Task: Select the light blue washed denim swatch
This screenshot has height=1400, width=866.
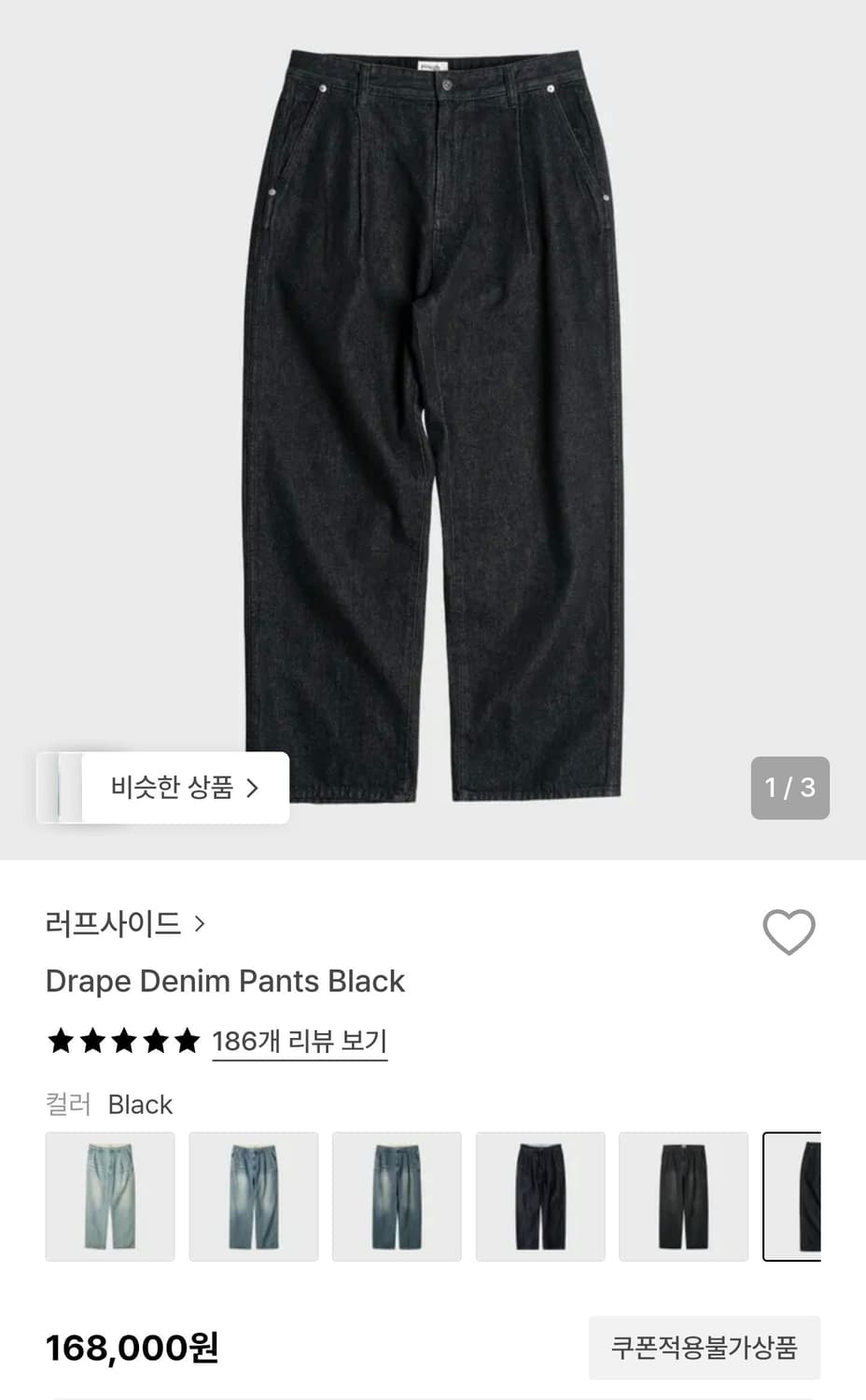Action: point(109,1197)
